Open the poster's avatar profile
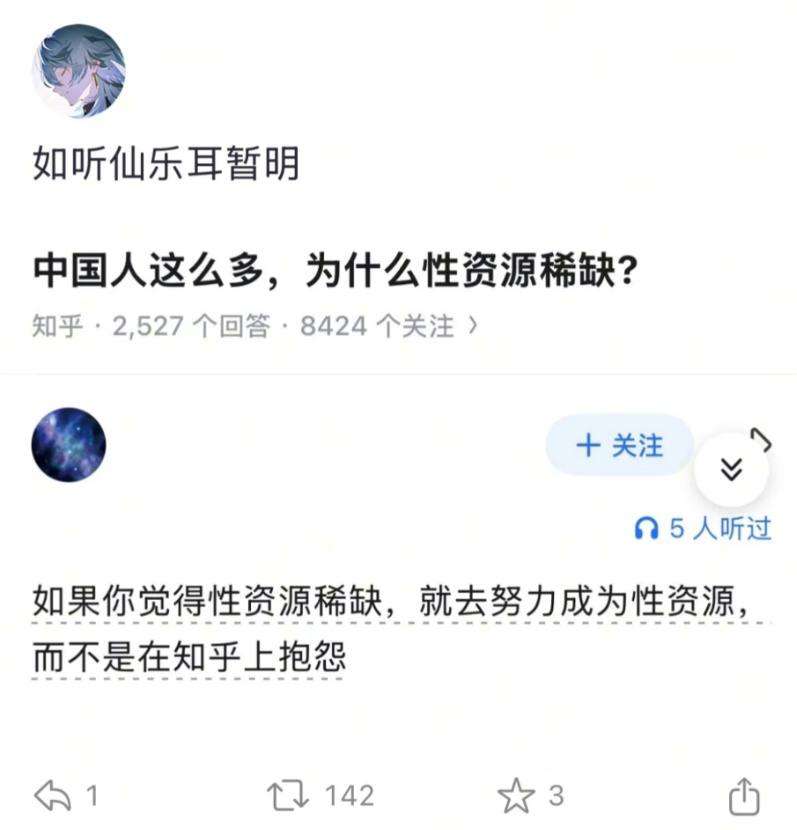 (79, 72)
